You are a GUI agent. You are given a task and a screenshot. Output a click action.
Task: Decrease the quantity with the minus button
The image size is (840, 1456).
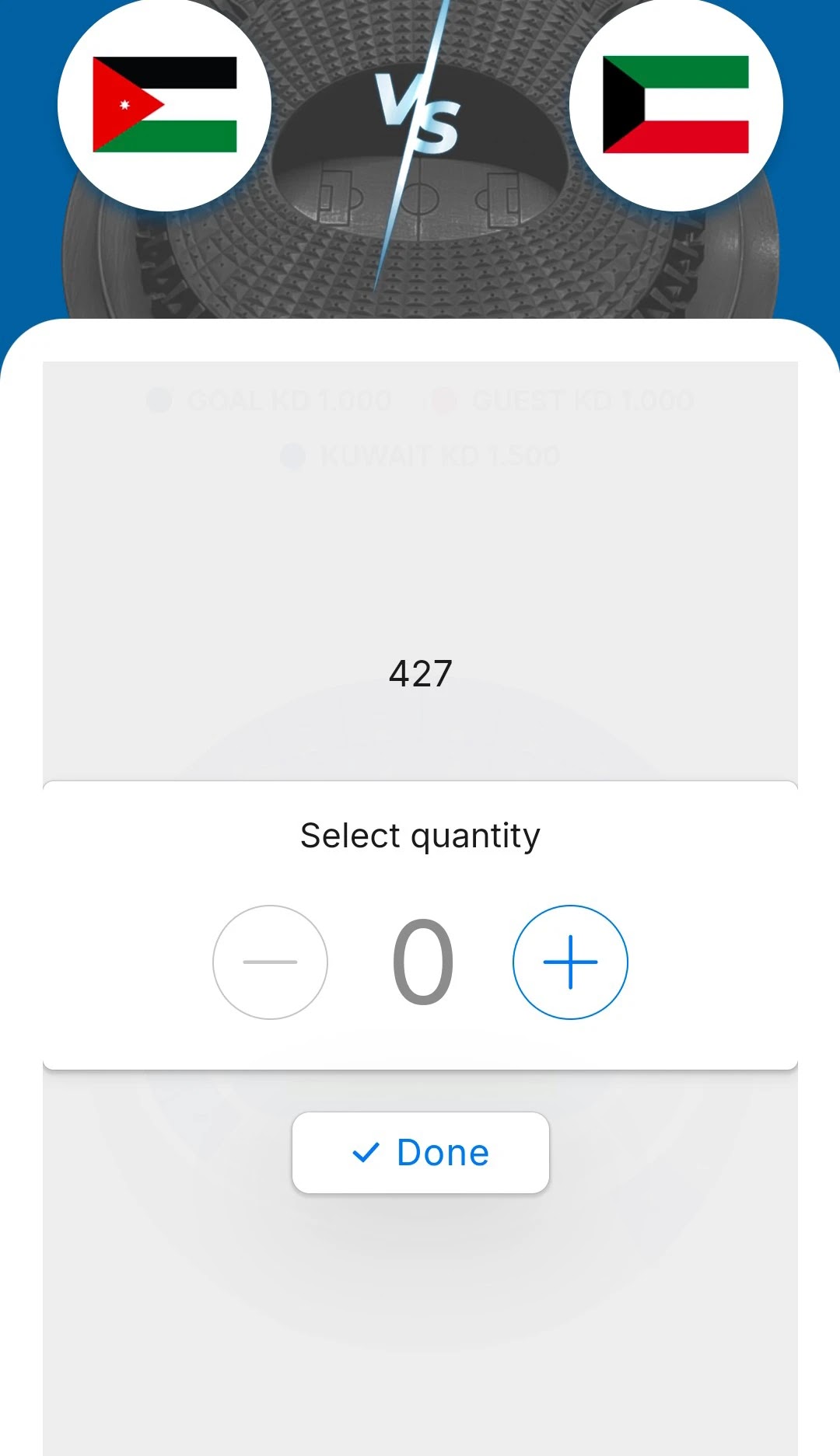tap(270, 962)
